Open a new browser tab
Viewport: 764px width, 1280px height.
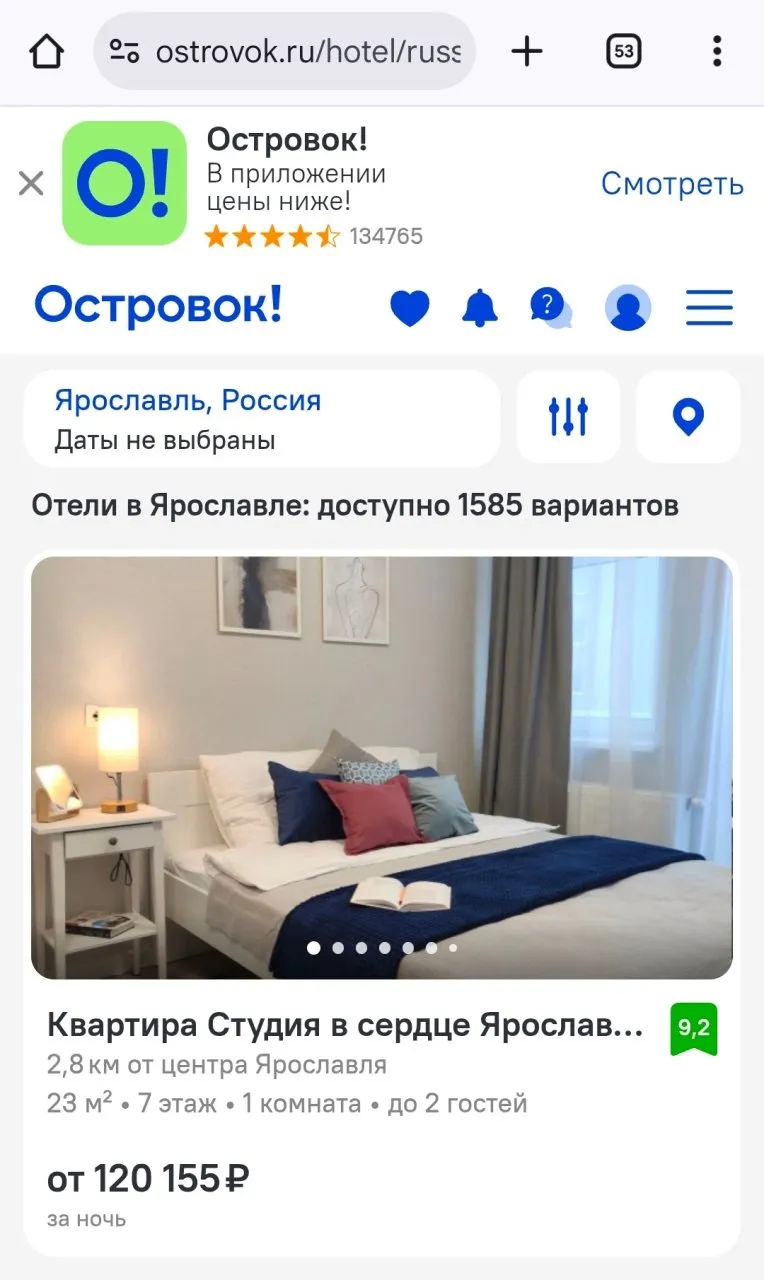click(526, 51)
